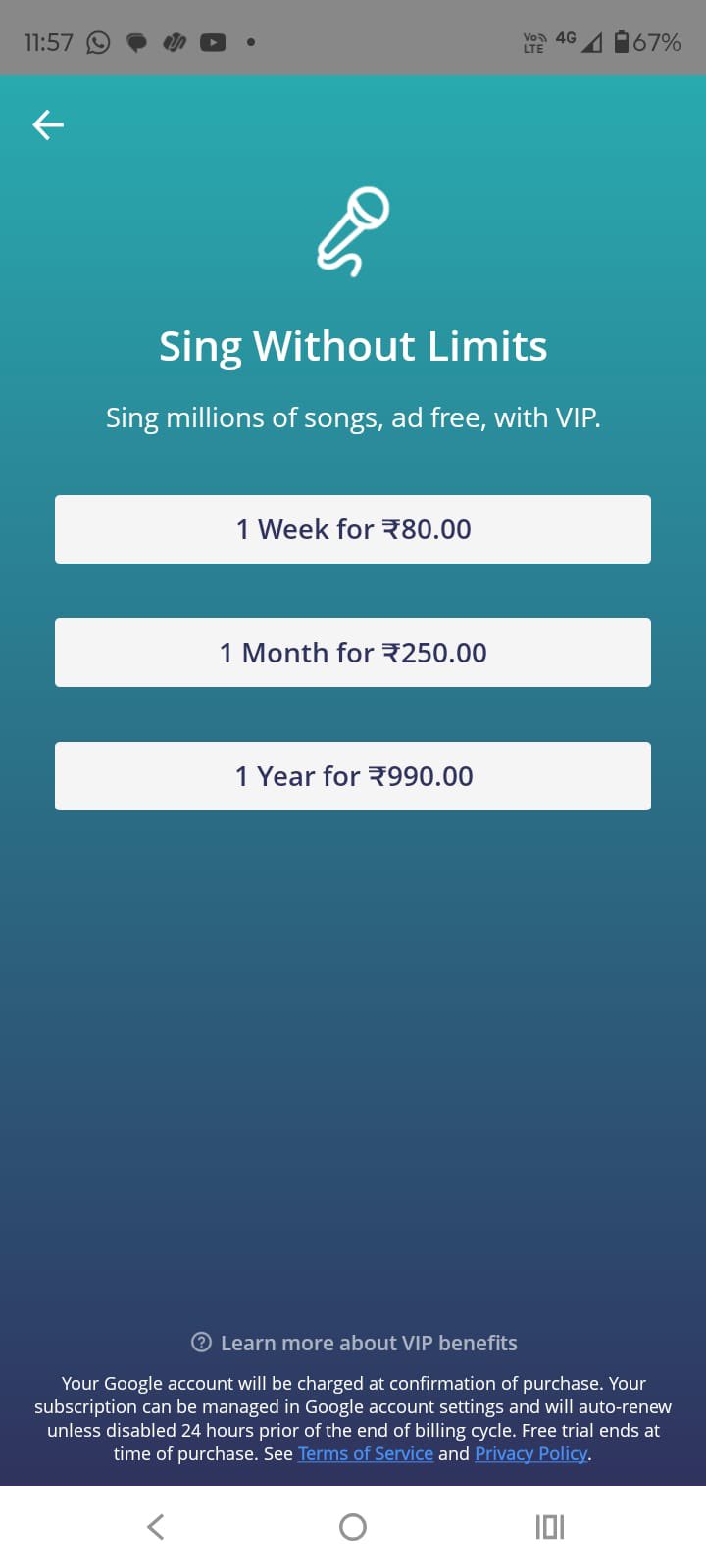The width and height of the screenshot is (706, 1568).
Task: Tap the system home button
Action: (x=353, y=1527)
